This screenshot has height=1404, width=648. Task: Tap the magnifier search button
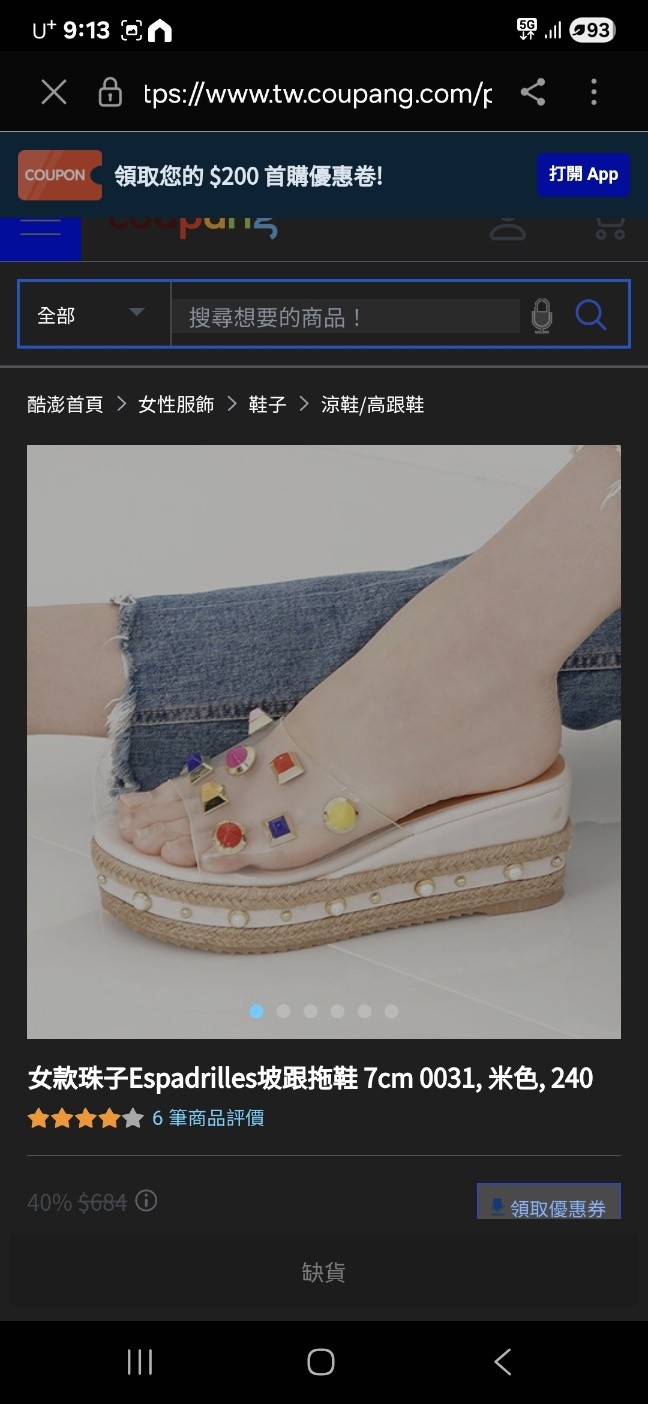pos(591,316)
